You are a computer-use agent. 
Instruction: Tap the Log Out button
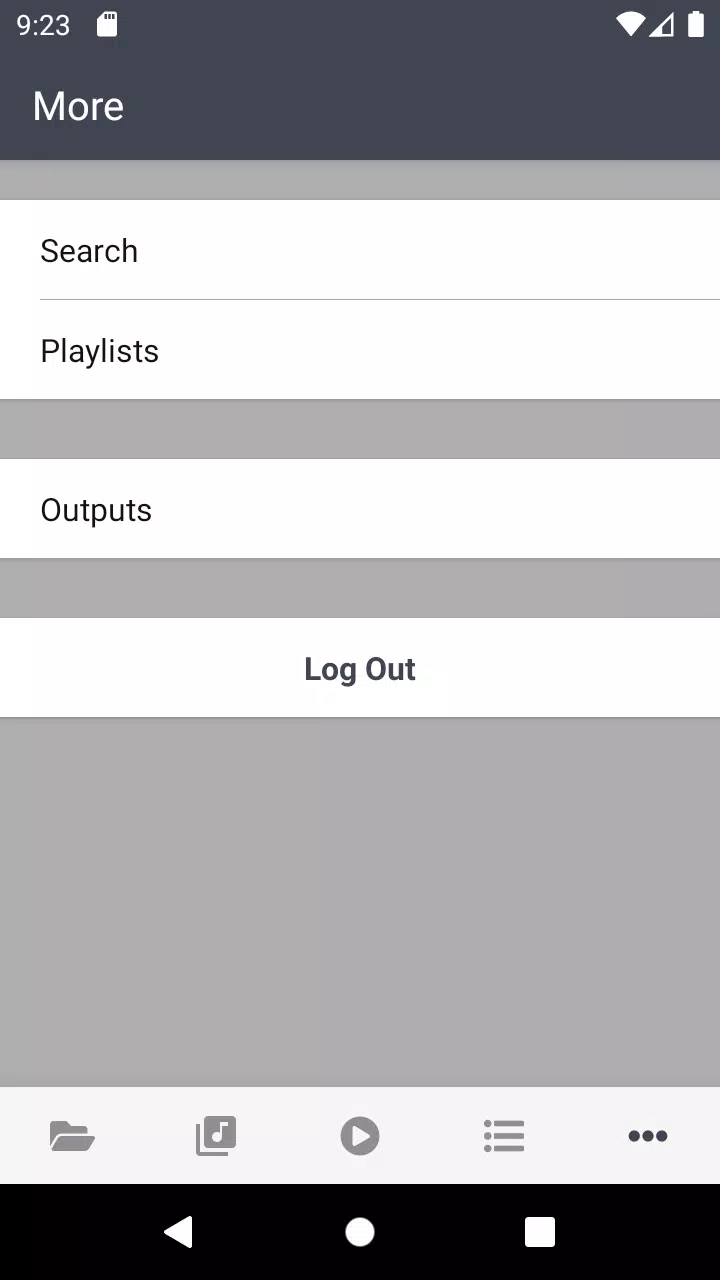(x=360, y=668)
